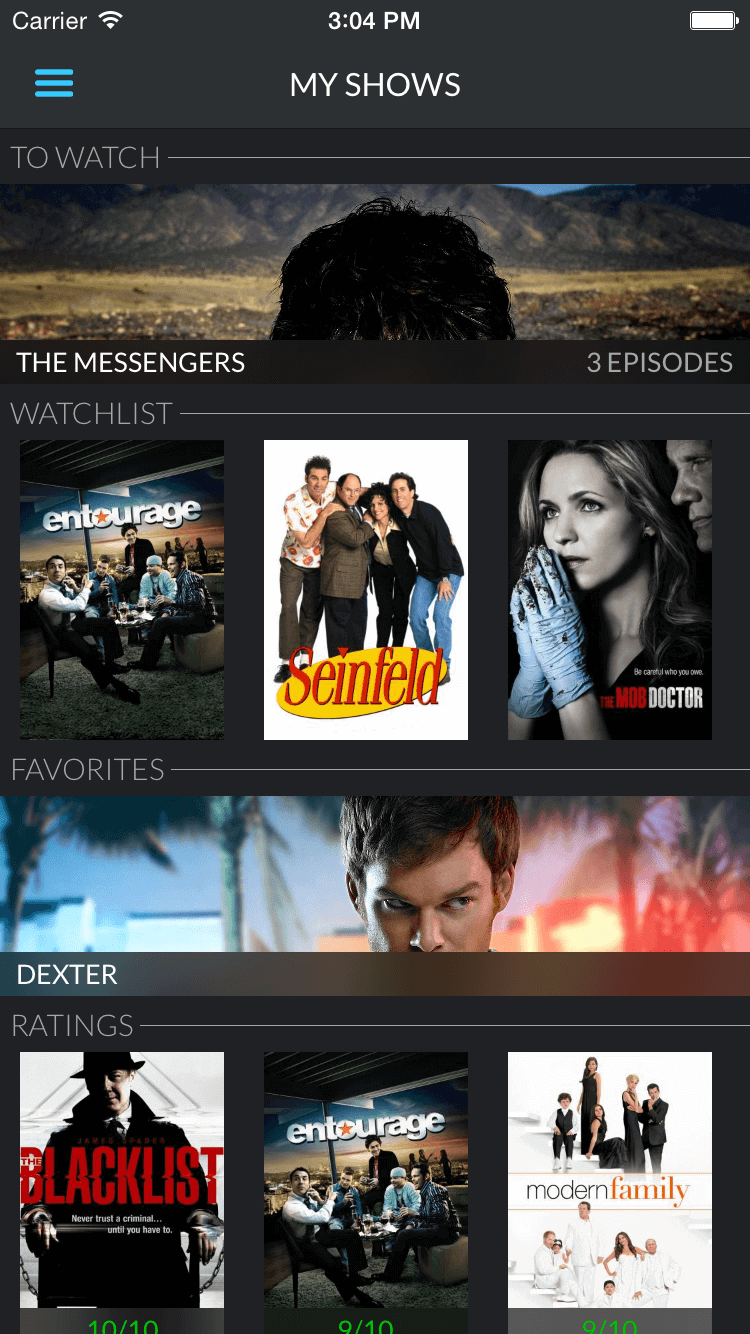Open The Messengers banner in To Watch
Viewport: 750px width, 1334px height.
click(x=375, y=284)
